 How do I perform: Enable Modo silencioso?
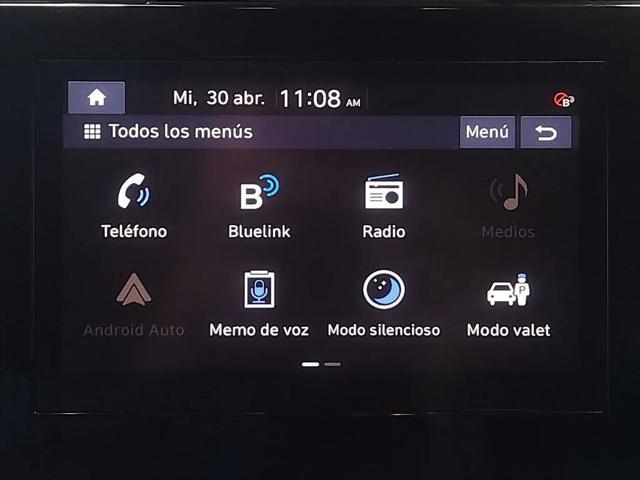click(384, 304)
